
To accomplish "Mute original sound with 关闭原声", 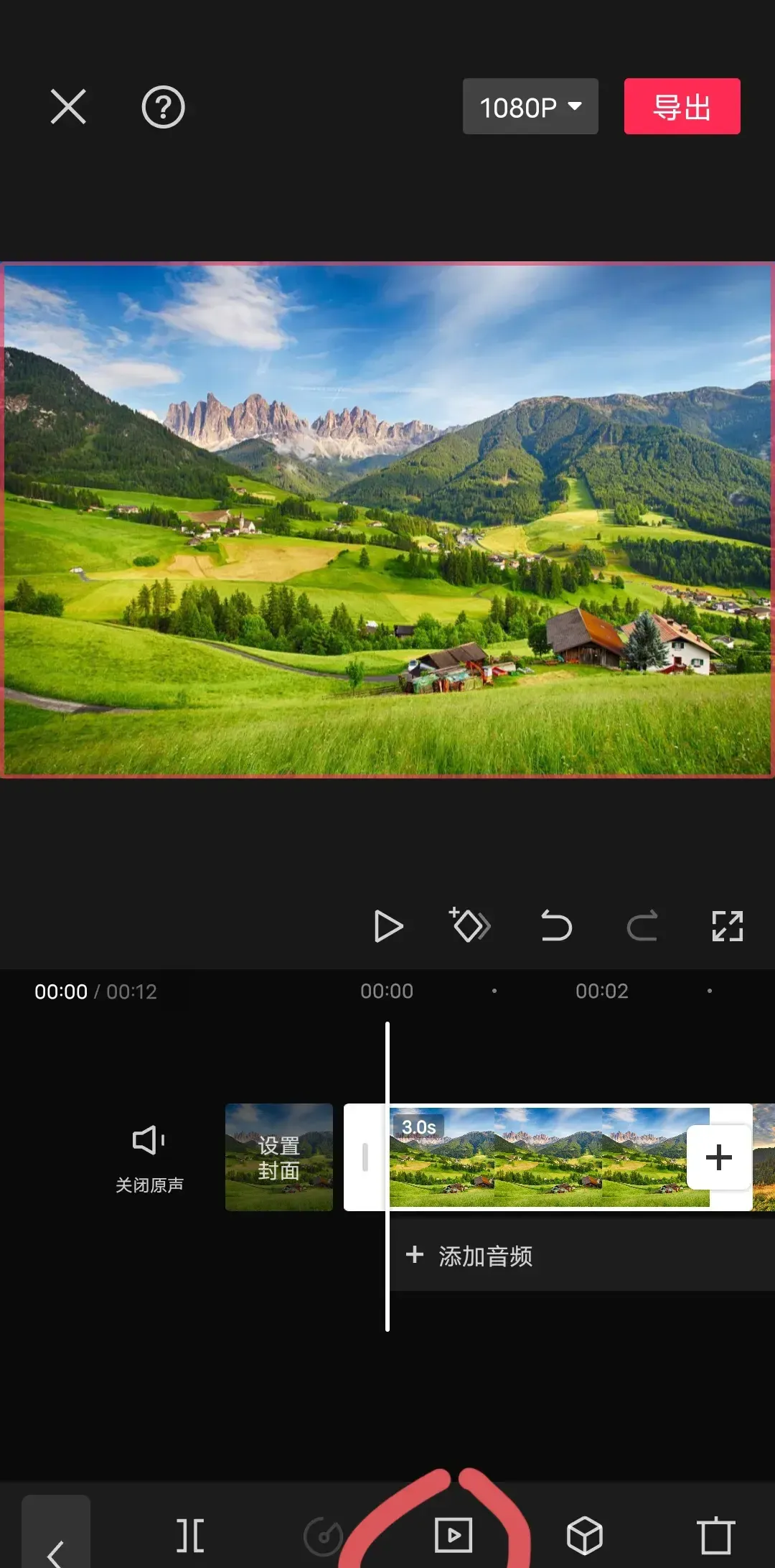I will click(x=149, y=1157).
